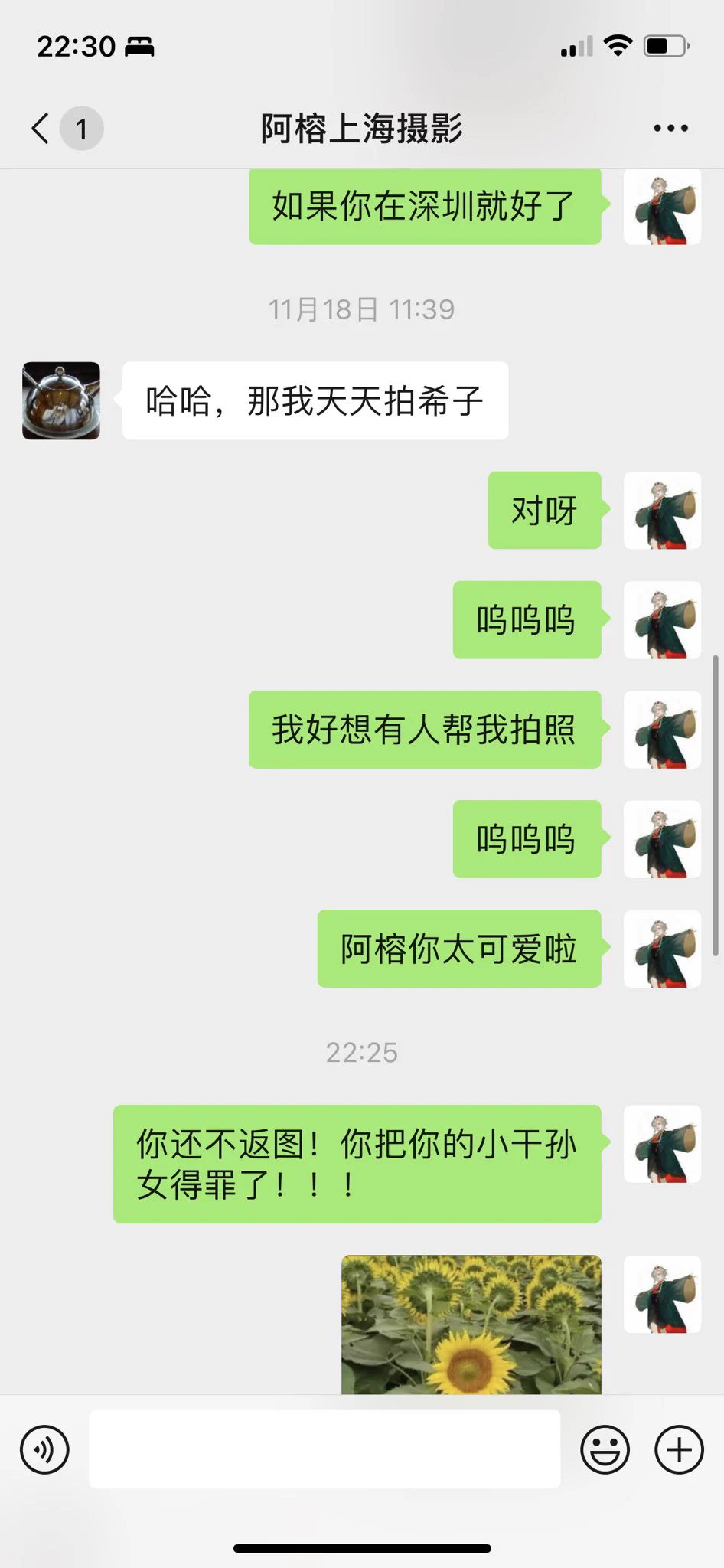Screen dimensions: 724x1568
Task: Tap the message text field
Action: (x=324, y=1449)
